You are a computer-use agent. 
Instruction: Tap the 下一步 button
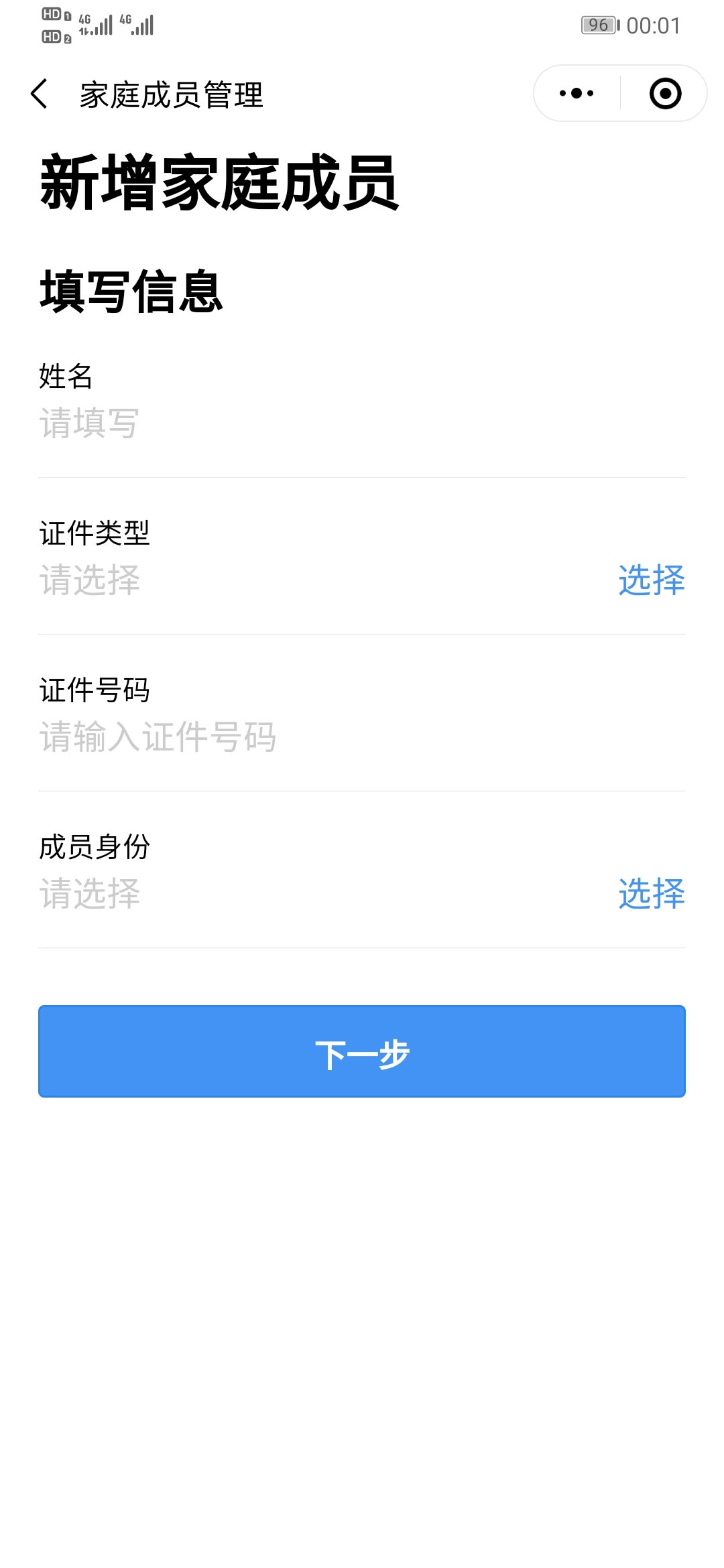coord(362,1051)
